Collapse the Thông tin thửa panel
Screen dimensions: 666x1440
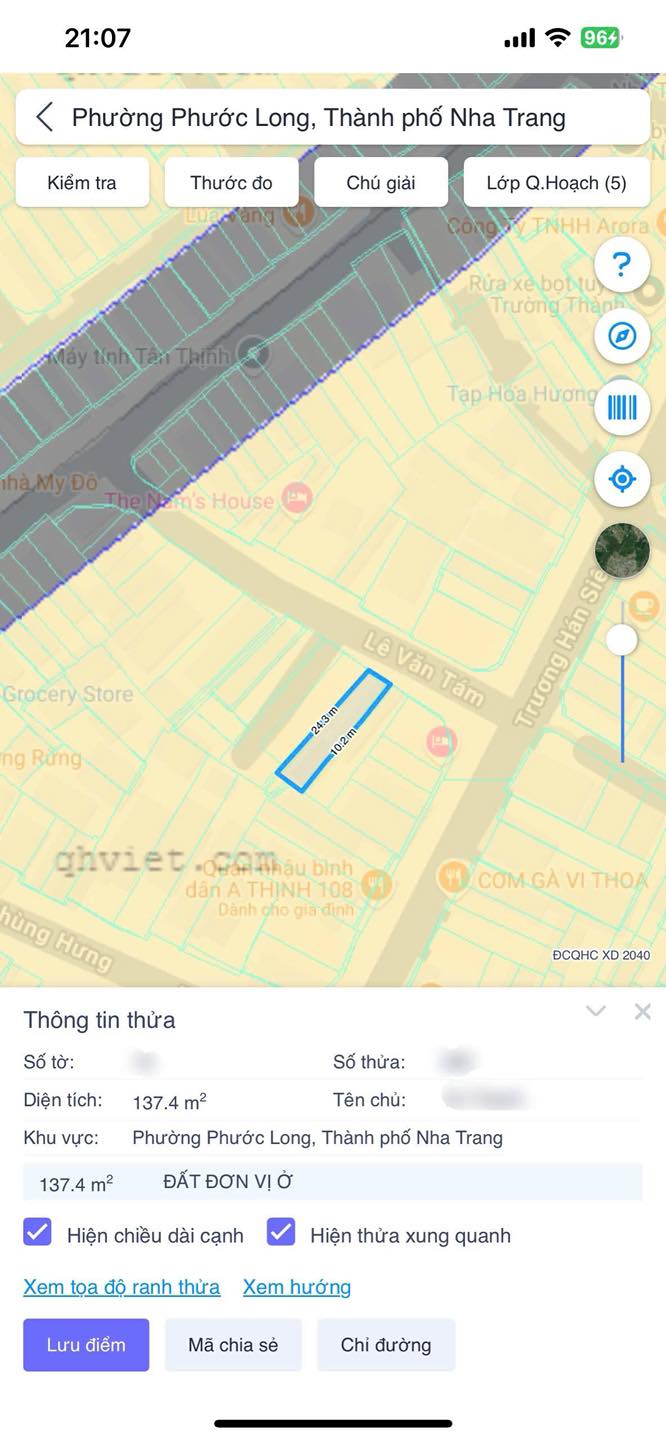[596, 1011]
